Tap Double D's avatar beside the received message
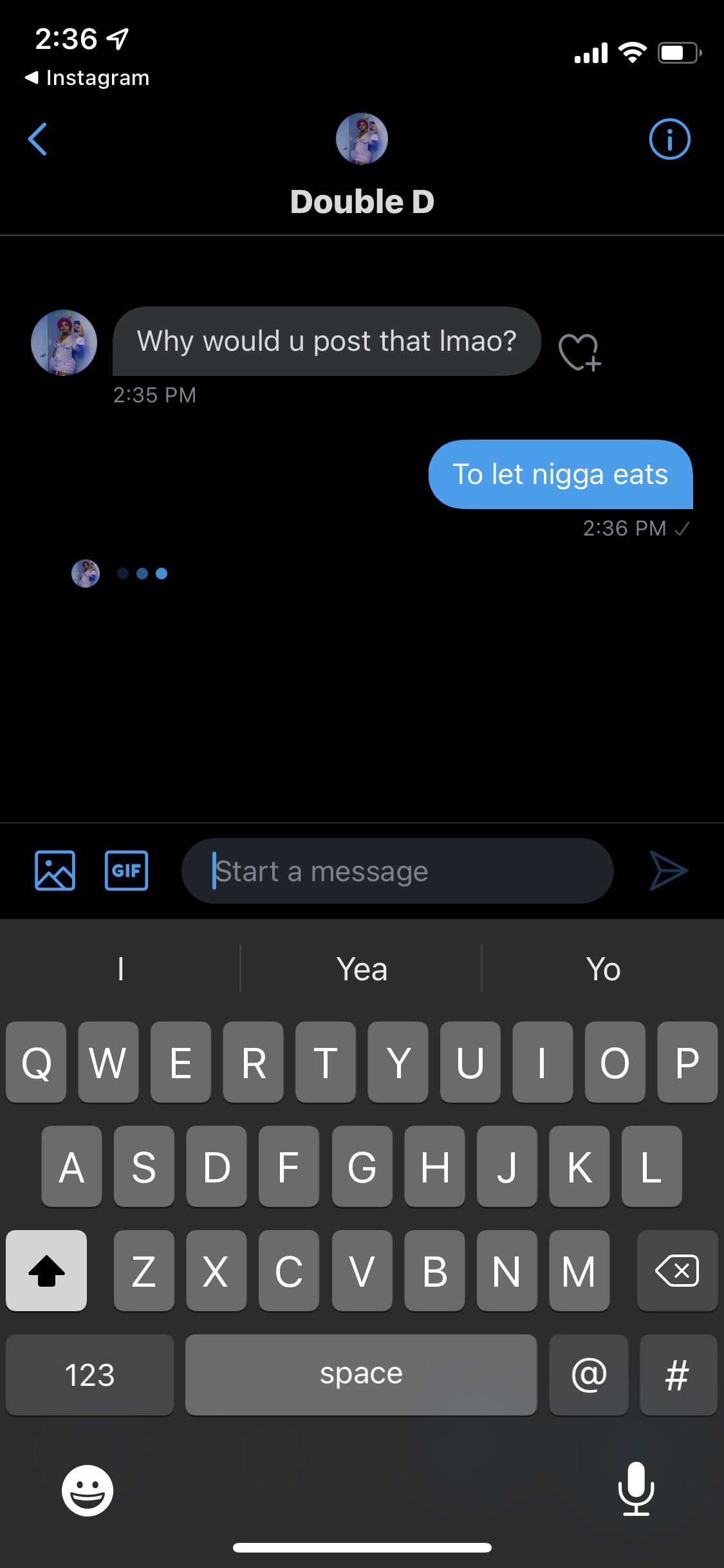Image resolution: width=724 pixels, height=1568 pixels. [x=64, y=342]
